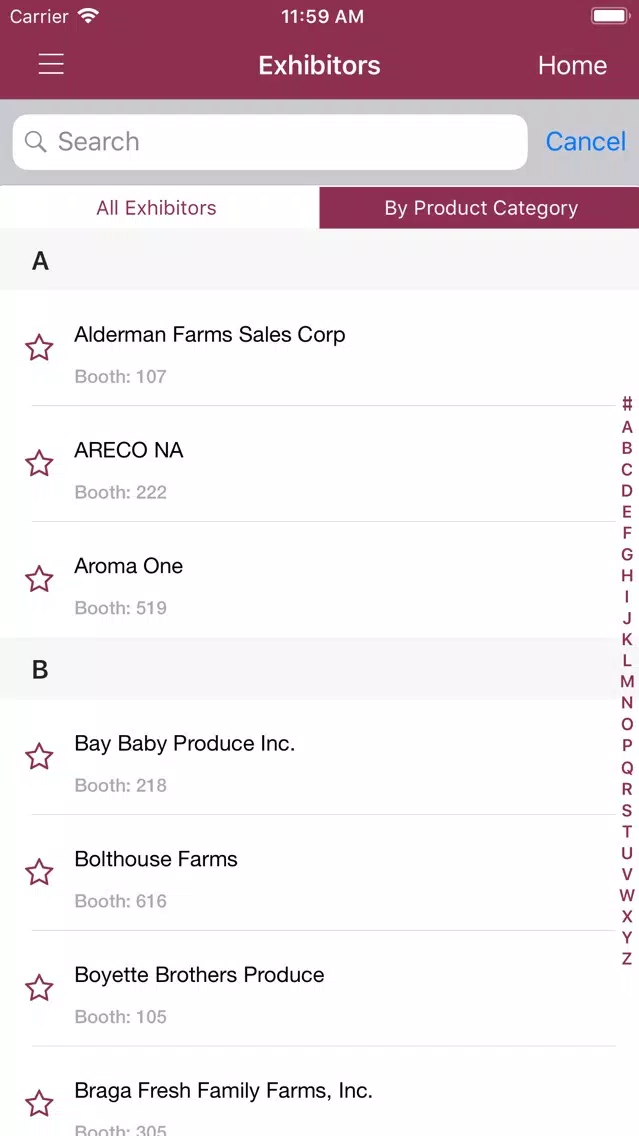Open Alderman Farms Sales Corp details
The height and width of the screenshot is (1136, 639).
pos(320,348)
